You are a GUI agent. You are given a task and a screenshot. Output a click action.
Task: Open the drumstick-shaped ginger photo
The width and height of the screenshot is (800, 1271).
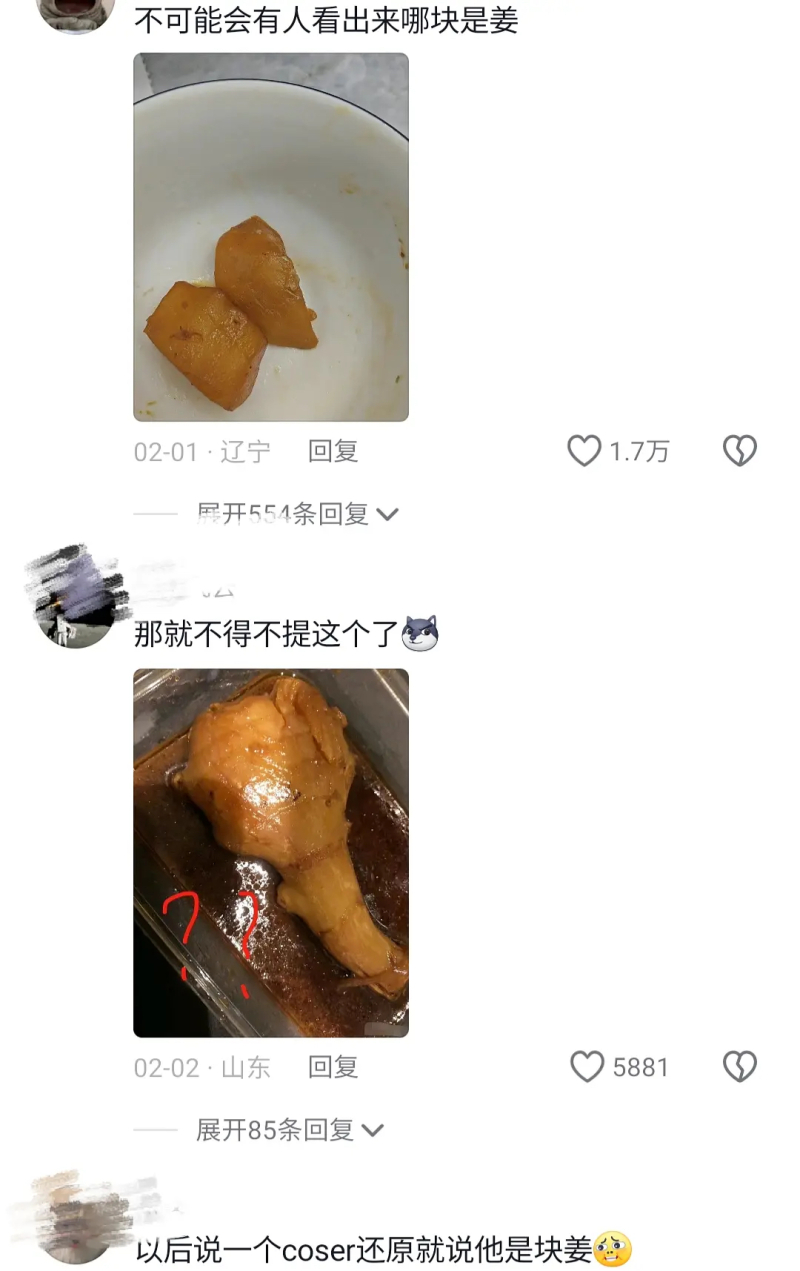pos(271,852)
